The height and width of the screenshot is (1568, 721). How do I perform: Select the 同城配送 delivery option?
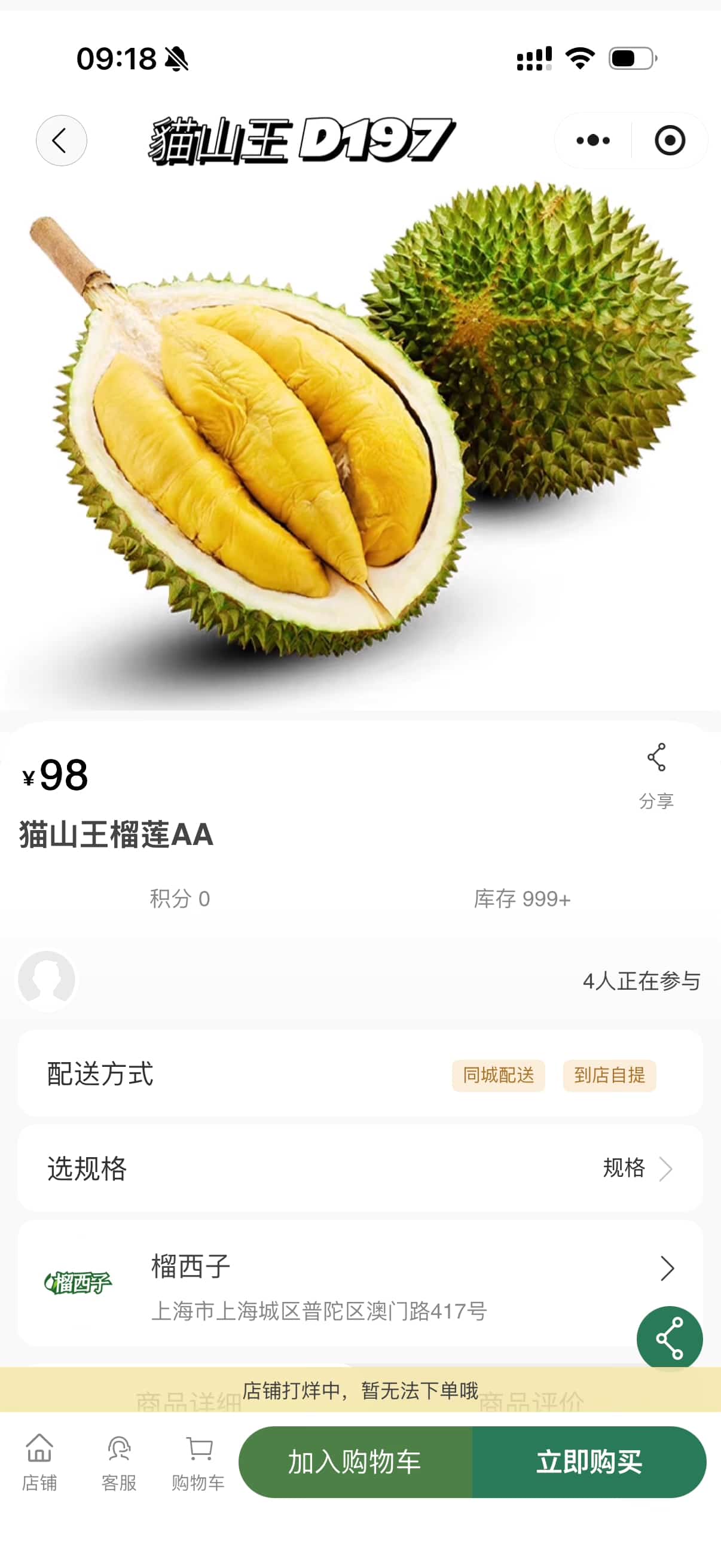click(x=497, y=1075)
